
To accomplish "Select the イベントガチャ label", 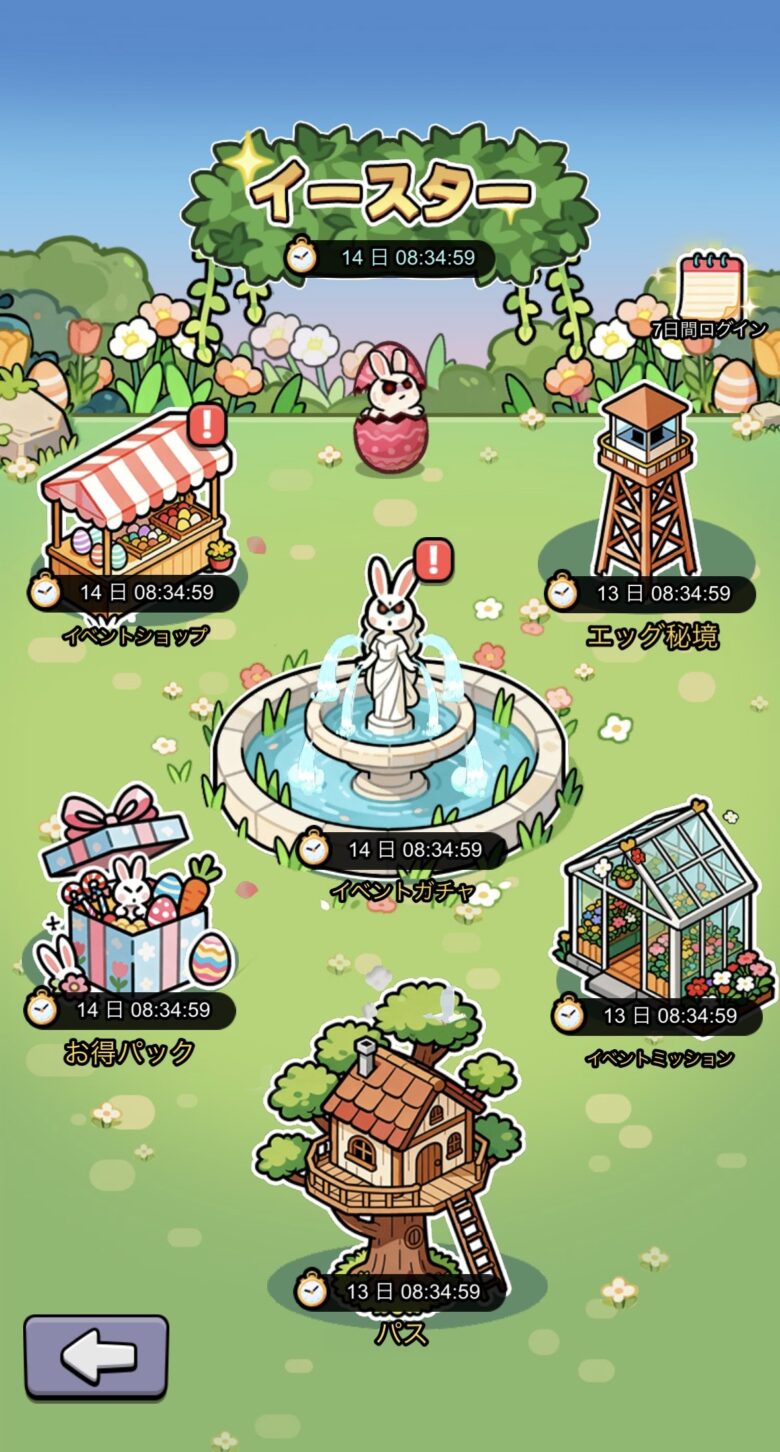I will tap(400, 890).
